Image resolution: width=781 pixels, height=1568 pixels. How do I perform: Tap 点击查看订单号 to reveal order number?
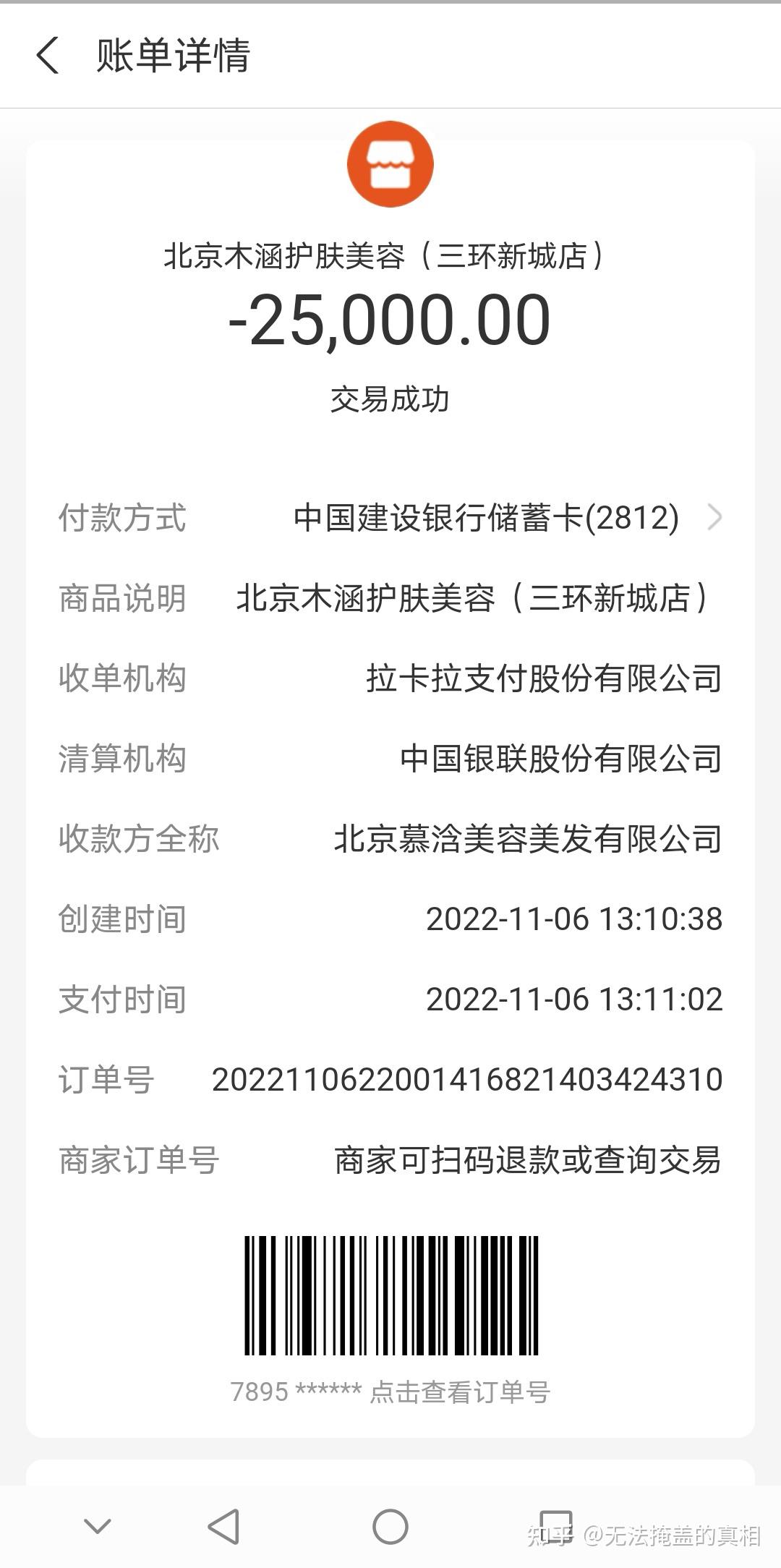[x=460, y=1392]
